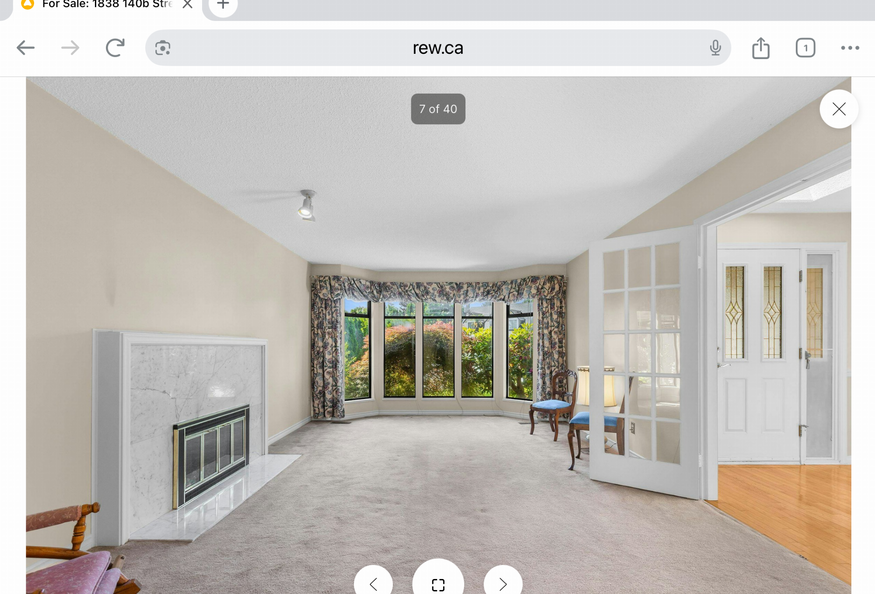This screenshot has height=594, width=875.
Task: Open the browser overflow menu
Action: [850, 48]
